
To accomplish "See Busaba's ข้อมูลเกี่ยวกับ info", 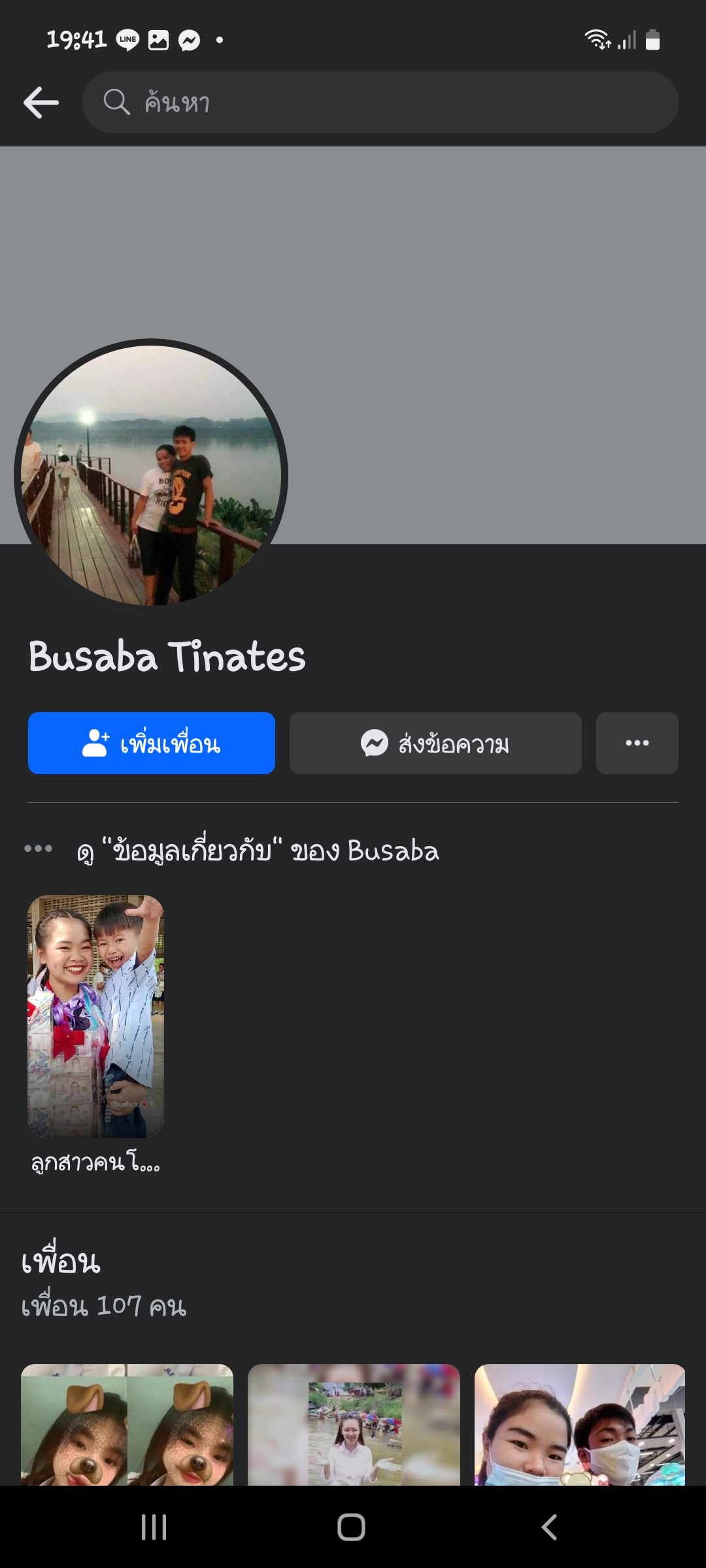I will coord(258,851).
